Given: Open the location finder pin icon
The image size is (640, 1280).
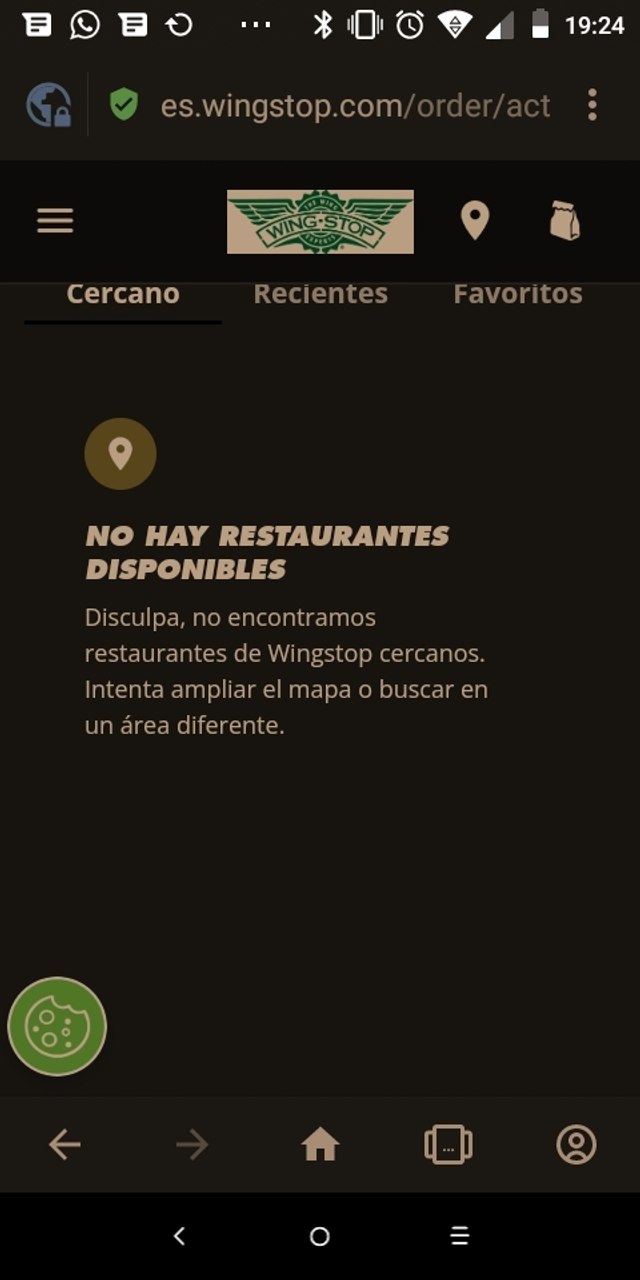Looking at the screenshot, I should pyautogui.click(x=474, y=220).
